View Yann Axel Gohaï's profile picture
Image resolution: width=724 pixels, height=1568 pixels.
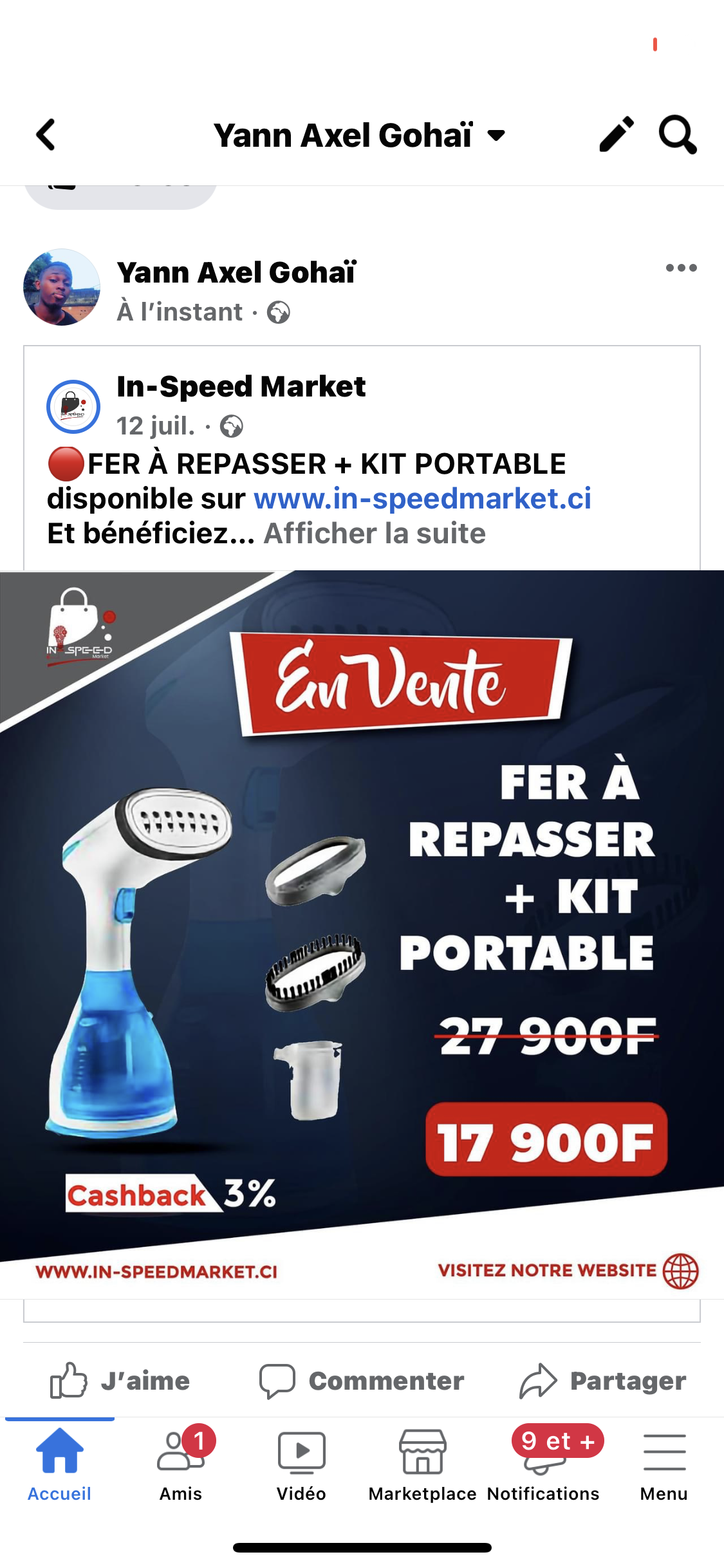[62, 287]
